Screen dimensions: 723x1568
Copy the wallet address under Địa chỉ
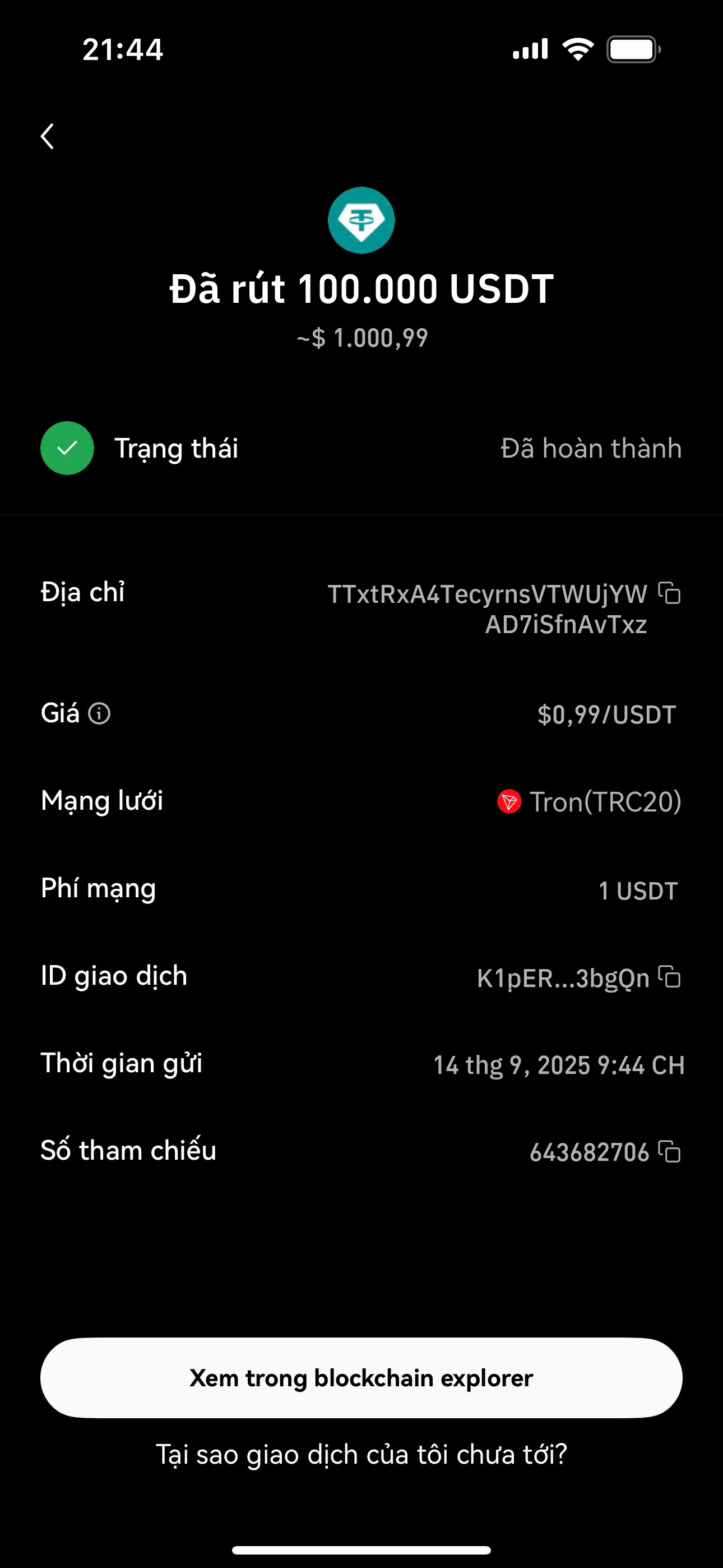pyautogui.click(x=669, y=593)
